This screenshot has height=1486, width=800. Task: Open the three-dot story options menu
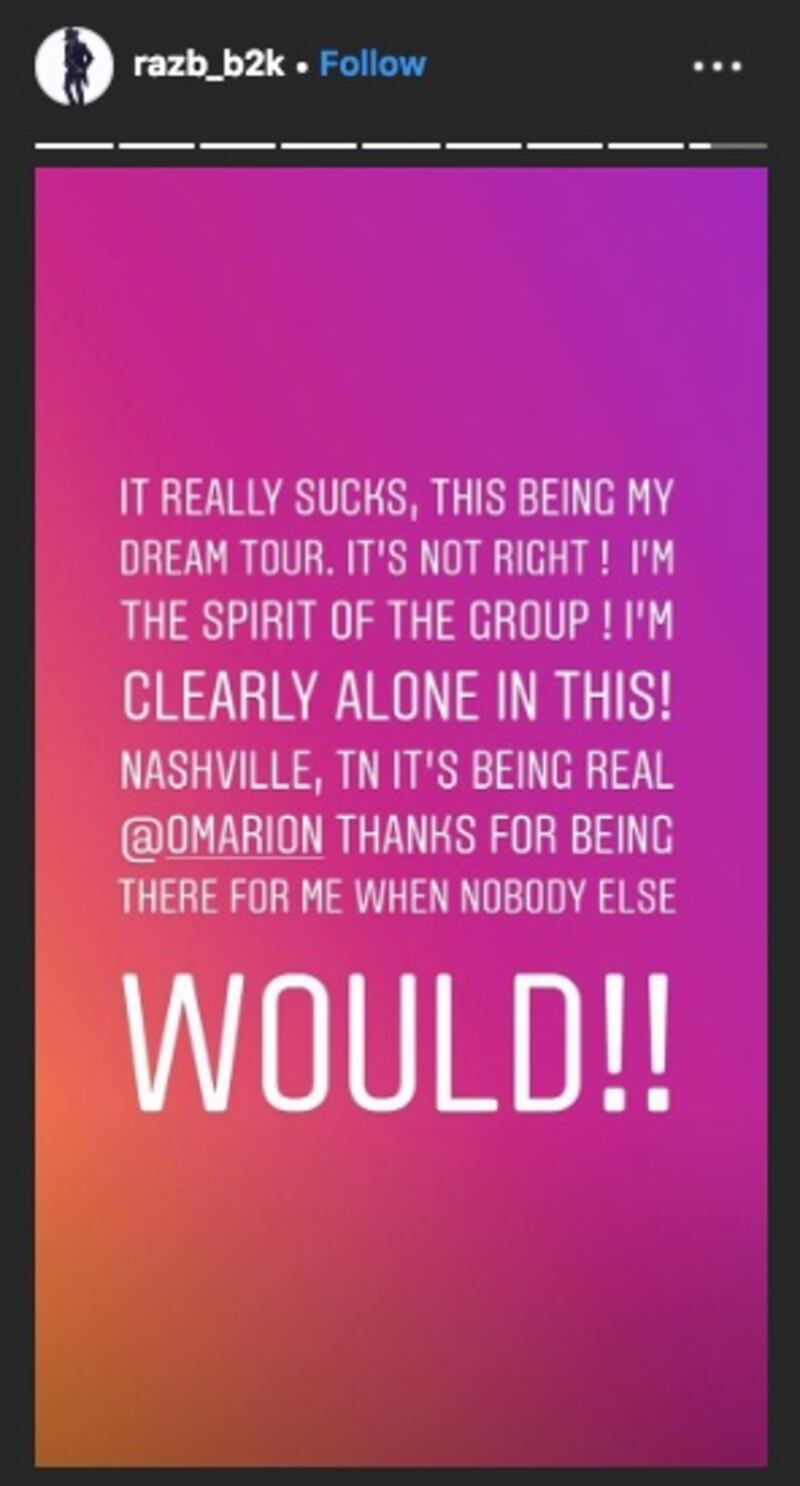pyautogui.click(x=718, y=67)
